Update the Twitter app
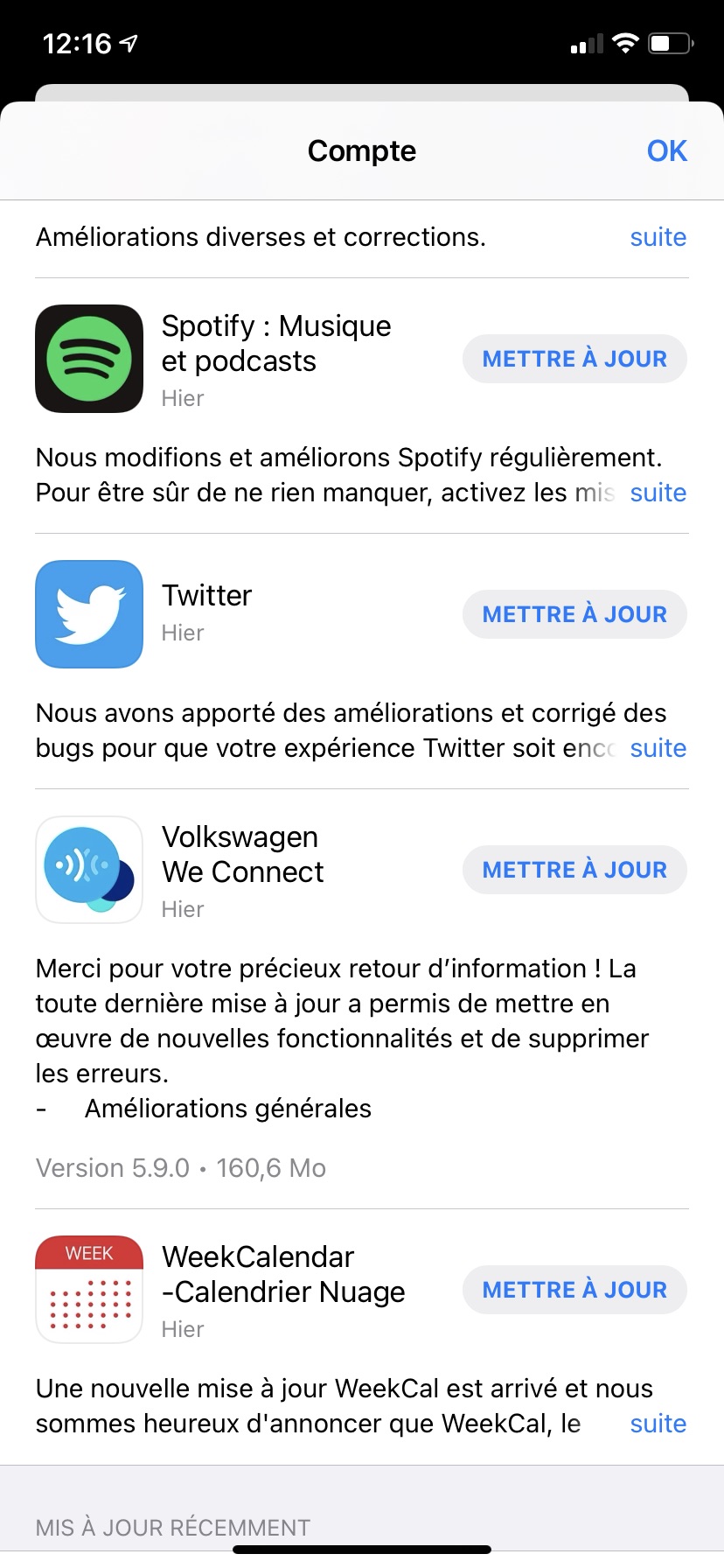This screenshot has width=724, height=1568. click(574, 614)
